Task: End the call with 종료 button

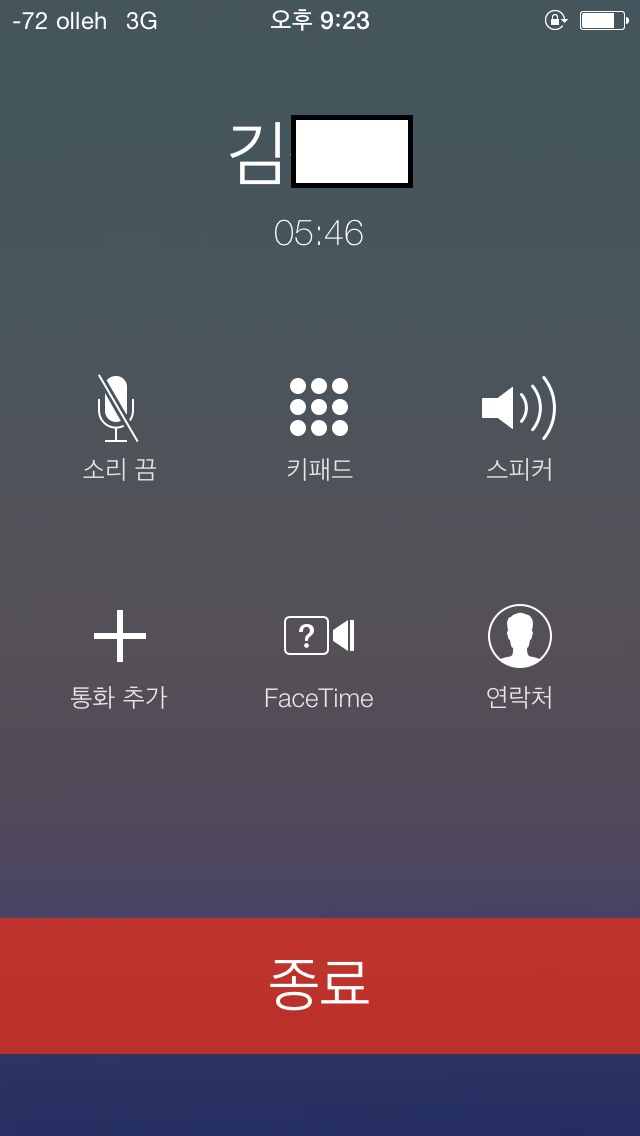Action: point(320,985)
